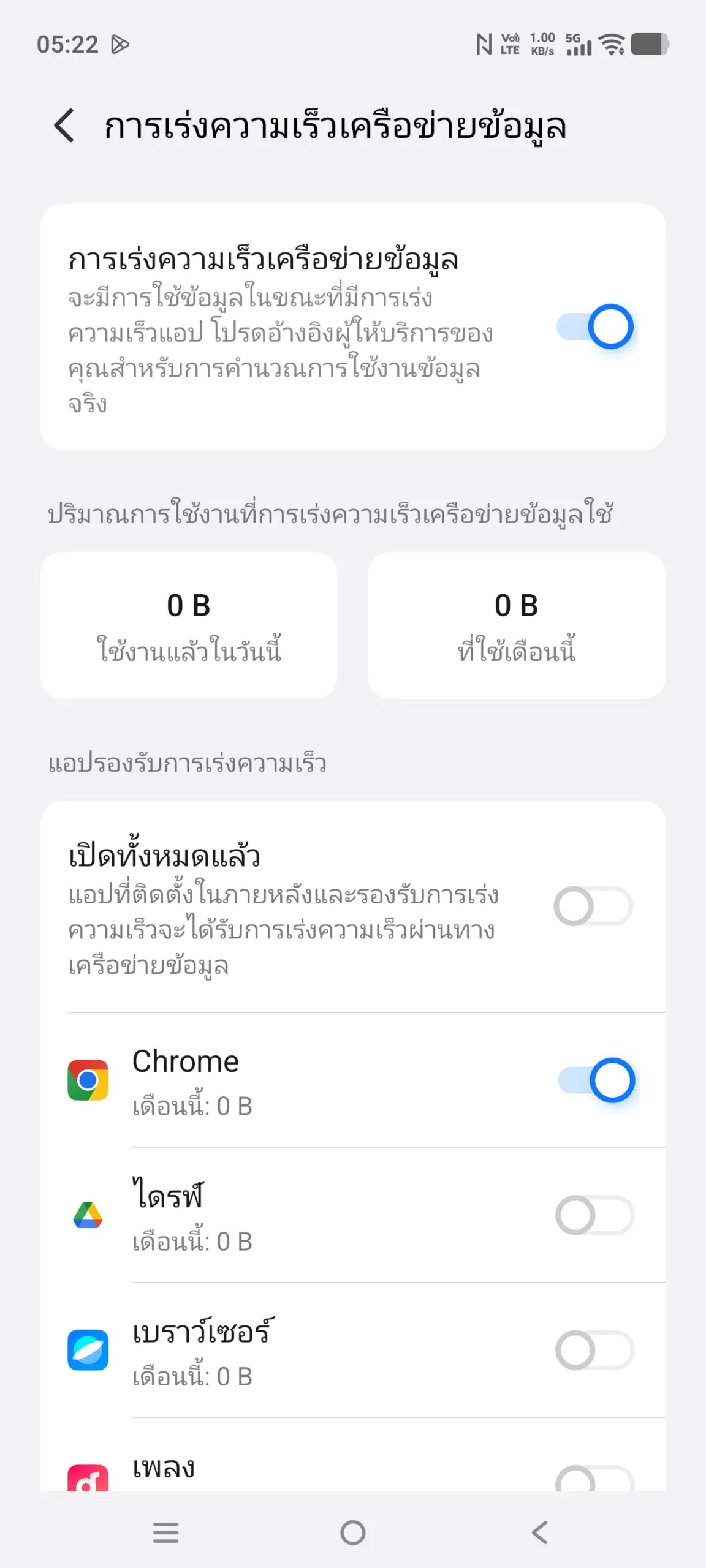Enable acceleration for ไดรฟ์

[x=594, y=1215]
